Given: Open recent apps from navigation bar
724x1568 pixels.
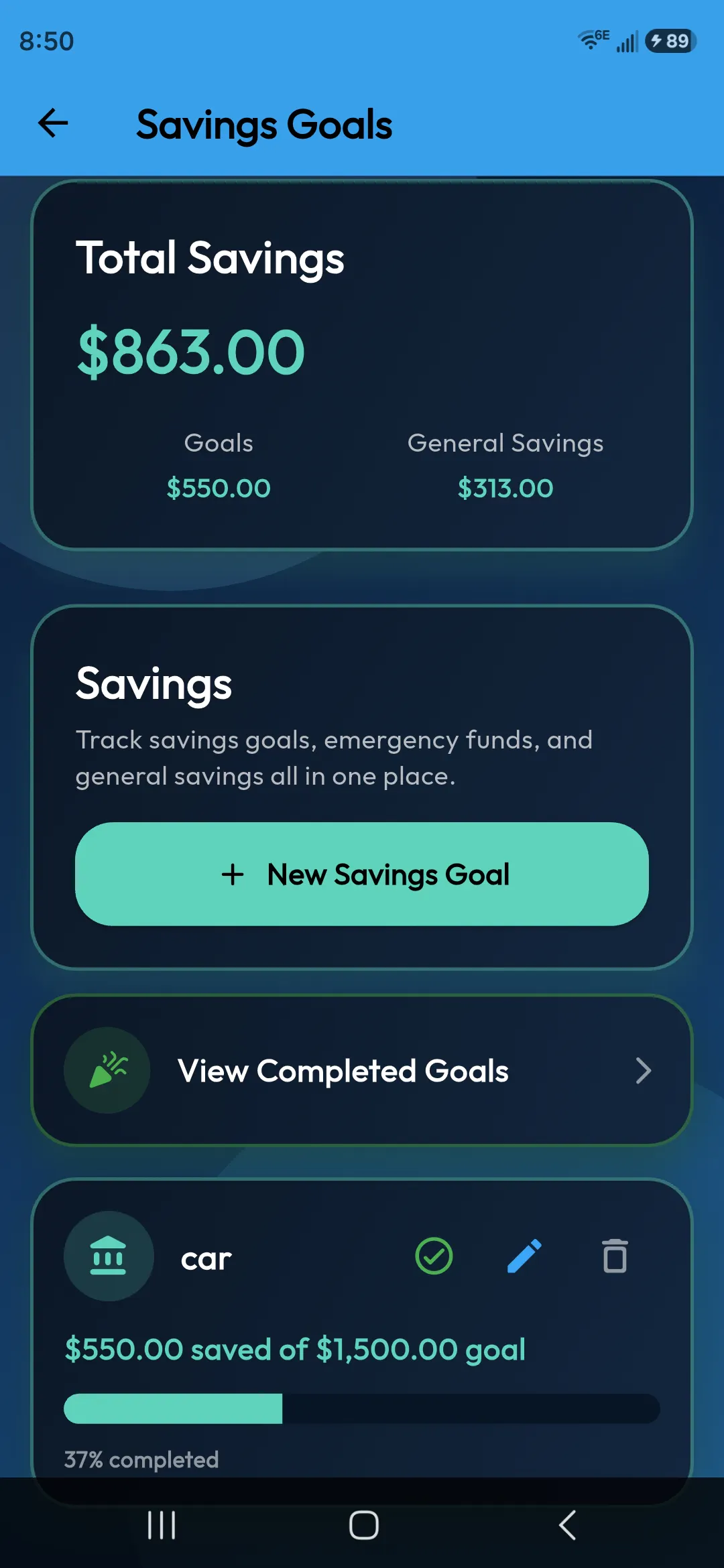Looking at the screenshot, I should (x=162, y=1525).
